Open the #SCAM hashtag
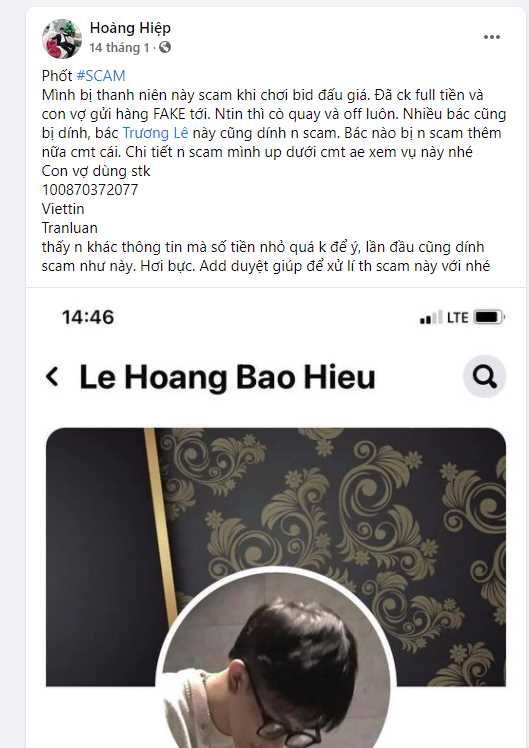 point(101,75)
